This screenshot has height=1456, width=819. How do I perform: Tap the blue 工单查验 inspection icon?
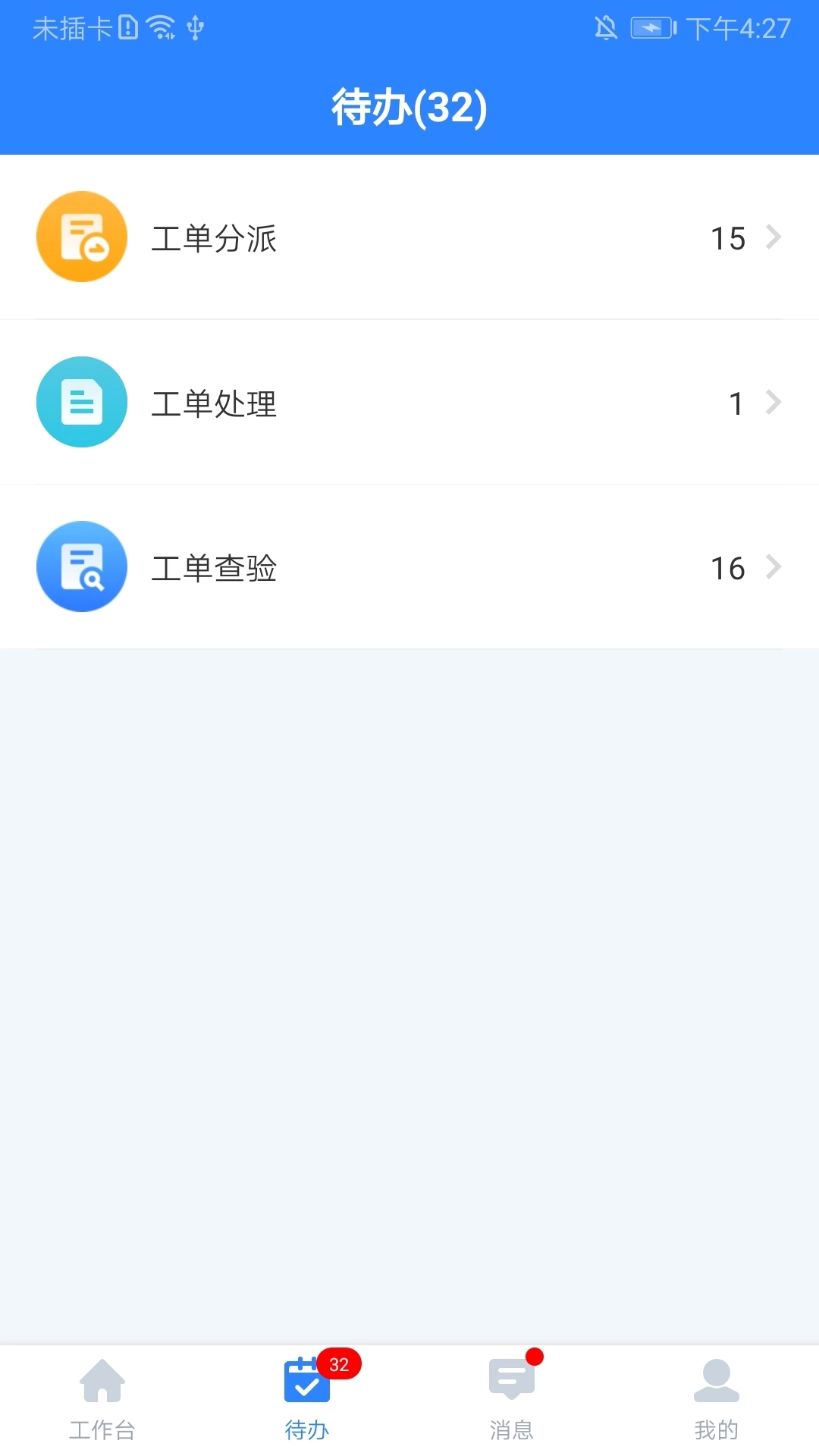pos(81,566)
